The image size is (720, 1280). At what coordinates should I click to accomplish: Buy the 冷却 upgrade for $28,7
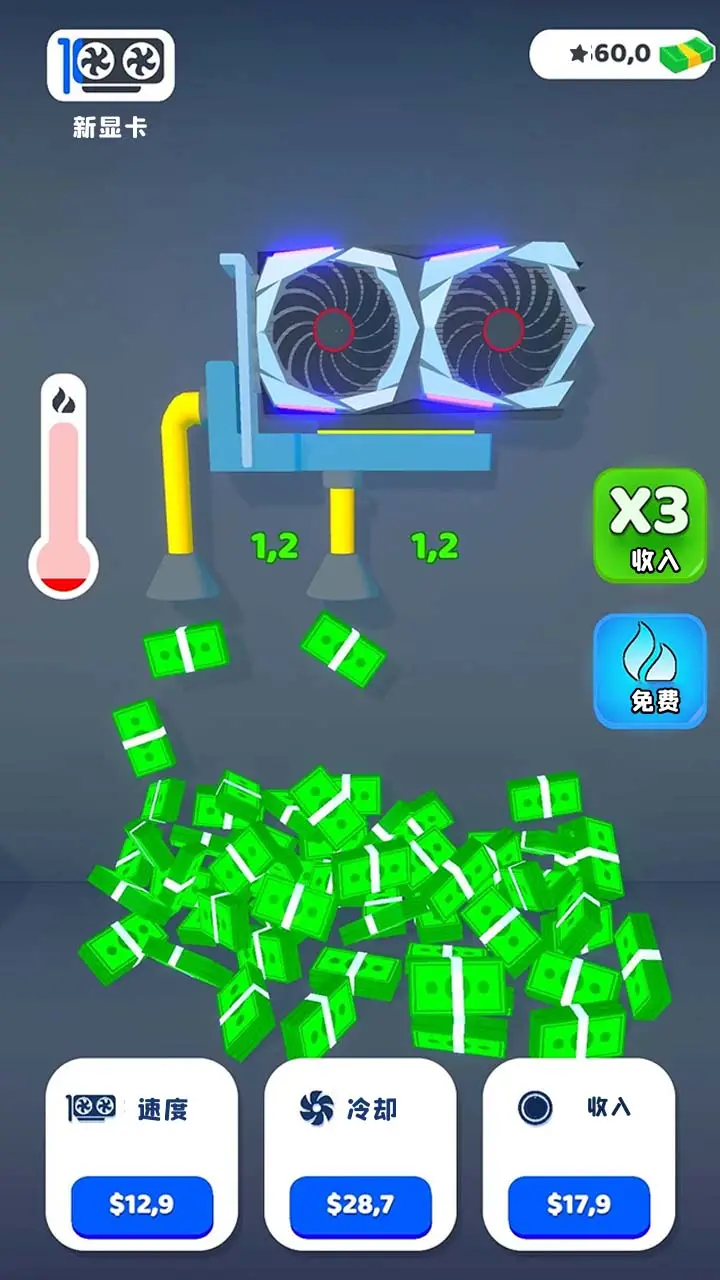coord(360,1204)
